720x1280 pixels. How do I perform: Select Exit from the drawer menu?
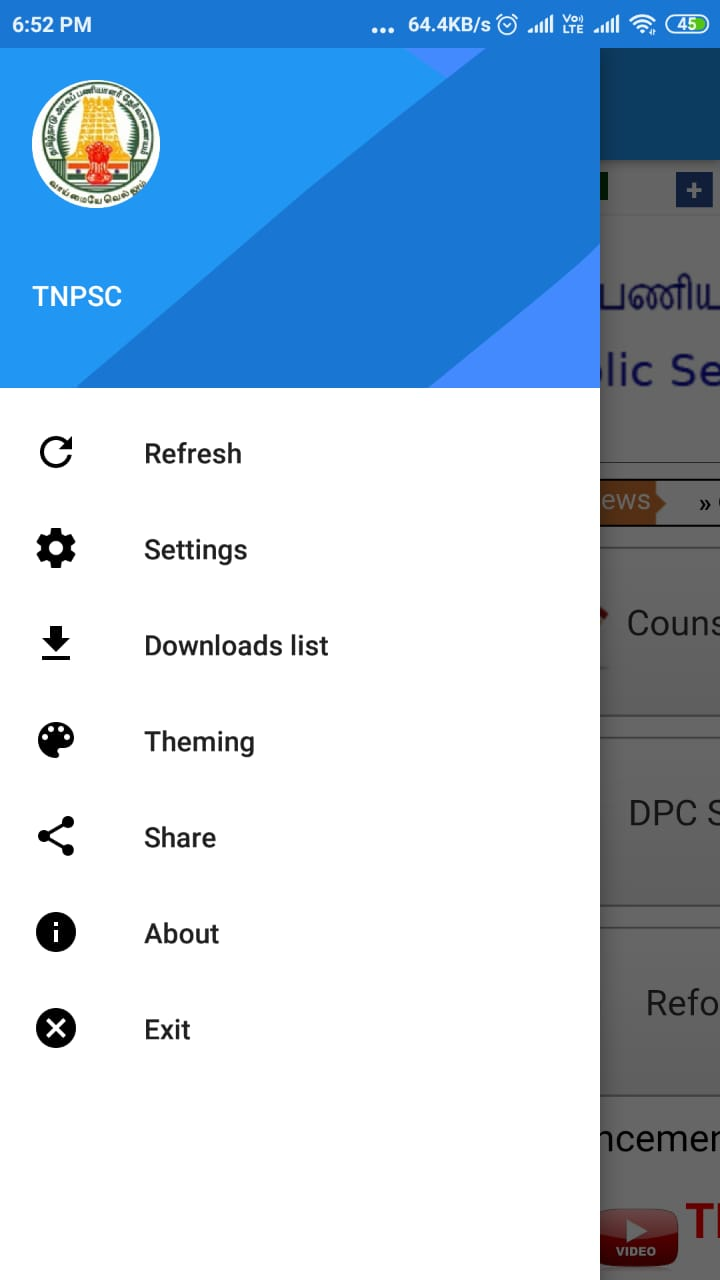[x=166, y=1029]
